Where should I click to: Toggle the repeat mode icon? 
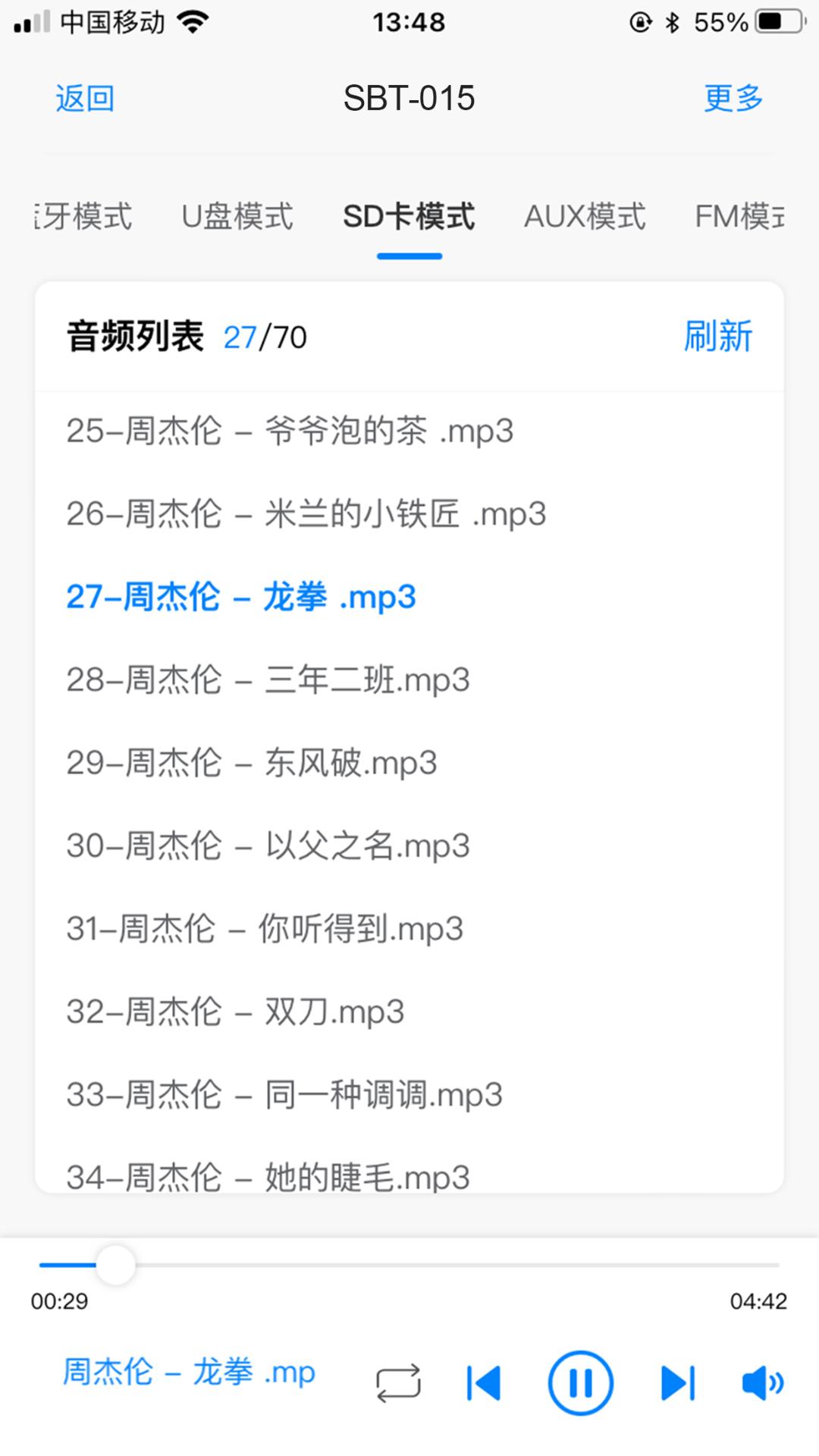398,1382
